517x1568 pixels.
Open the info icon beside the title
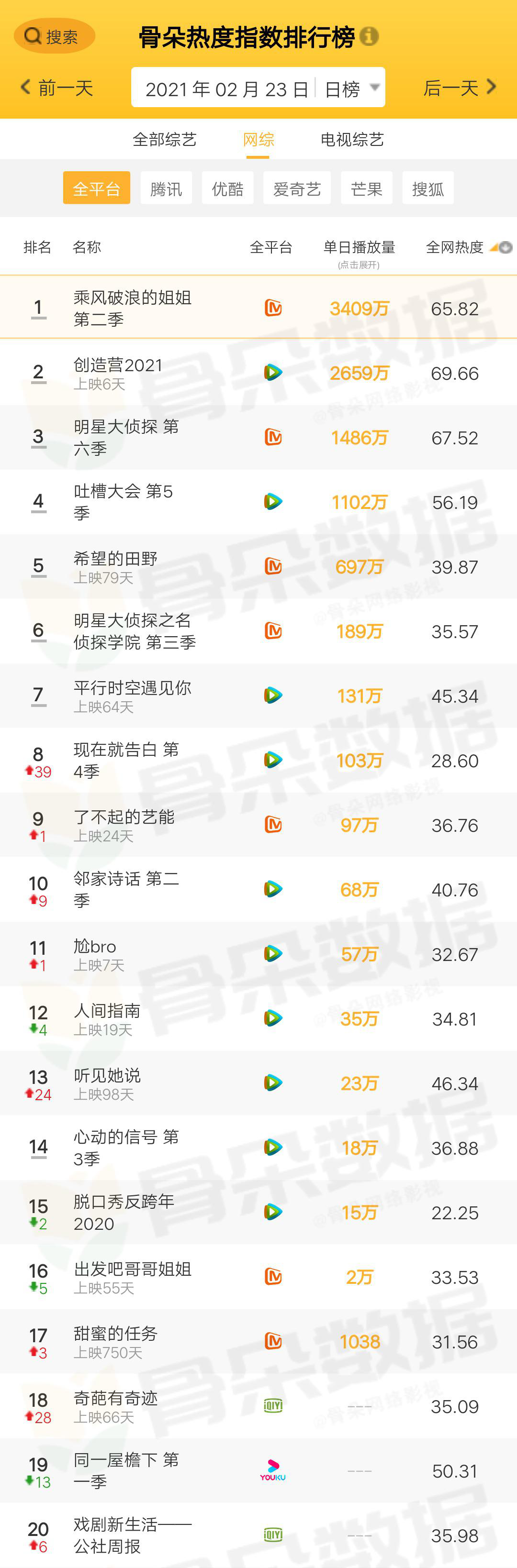(369, 36)
